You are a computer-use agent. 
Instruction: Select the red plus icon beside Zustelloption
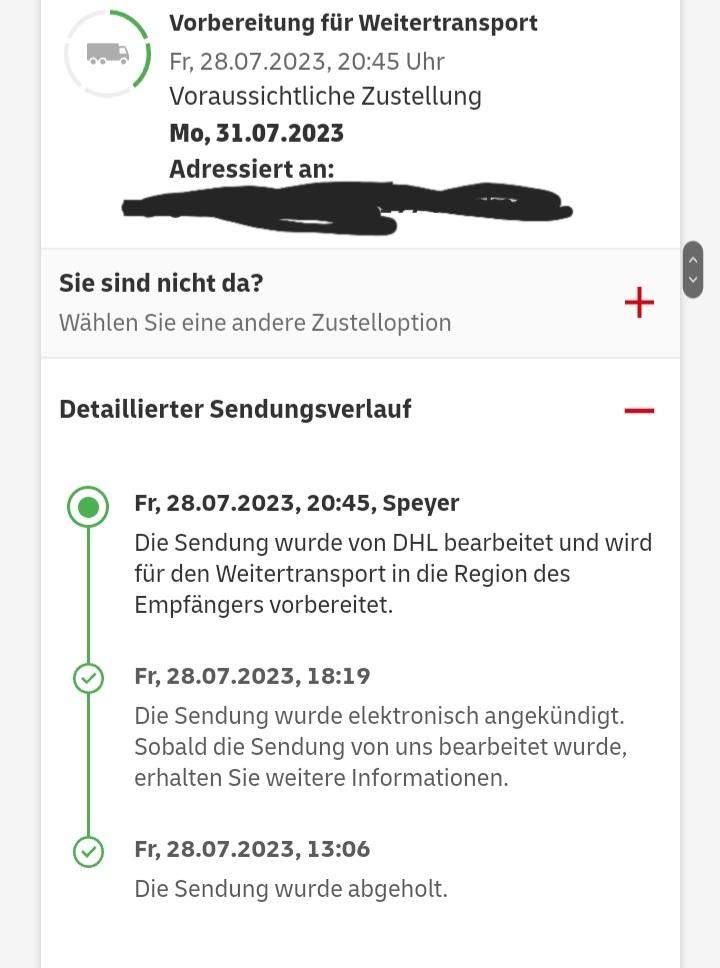click(638, 301)
